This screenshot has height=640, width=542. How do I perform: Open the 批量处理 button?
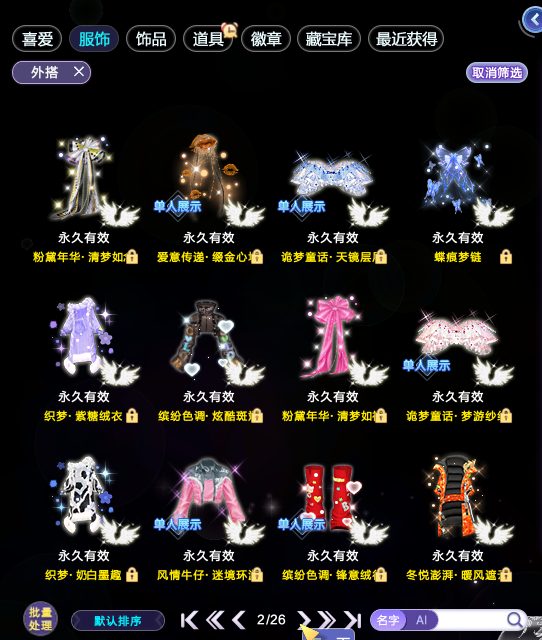40,619
